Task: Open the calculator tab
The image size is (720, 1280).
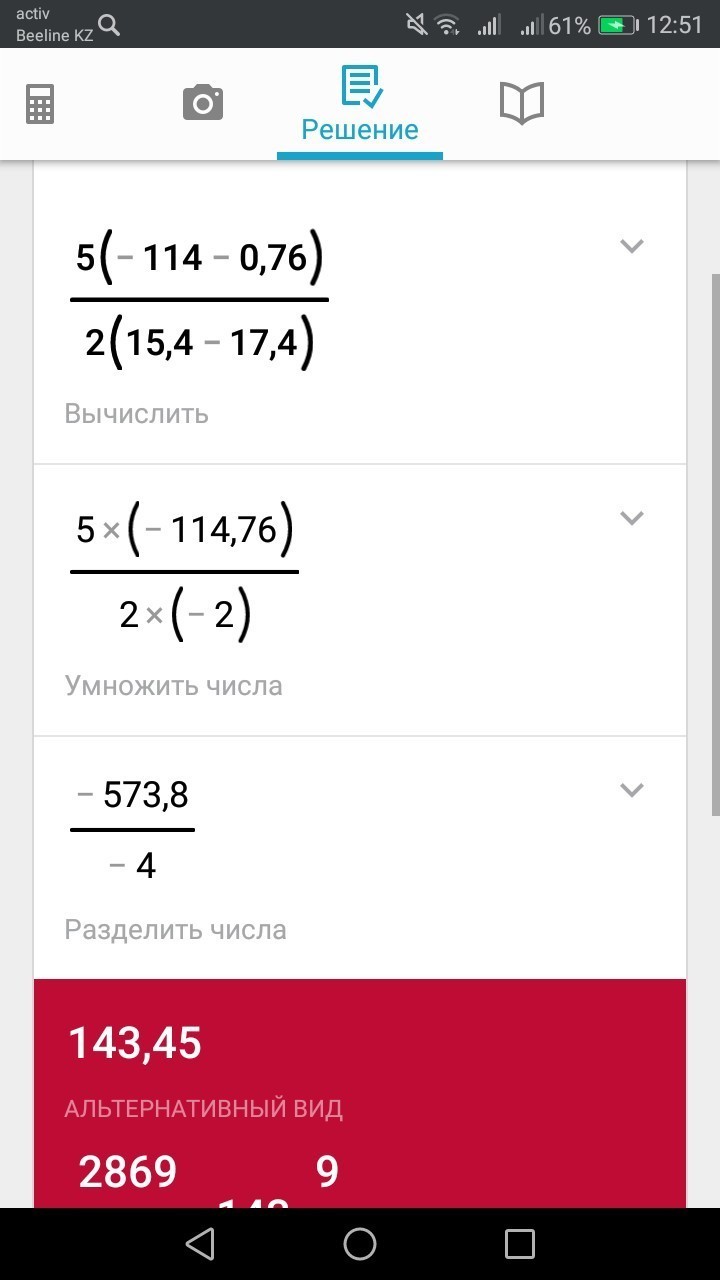Action: click(x=40, y=103)
